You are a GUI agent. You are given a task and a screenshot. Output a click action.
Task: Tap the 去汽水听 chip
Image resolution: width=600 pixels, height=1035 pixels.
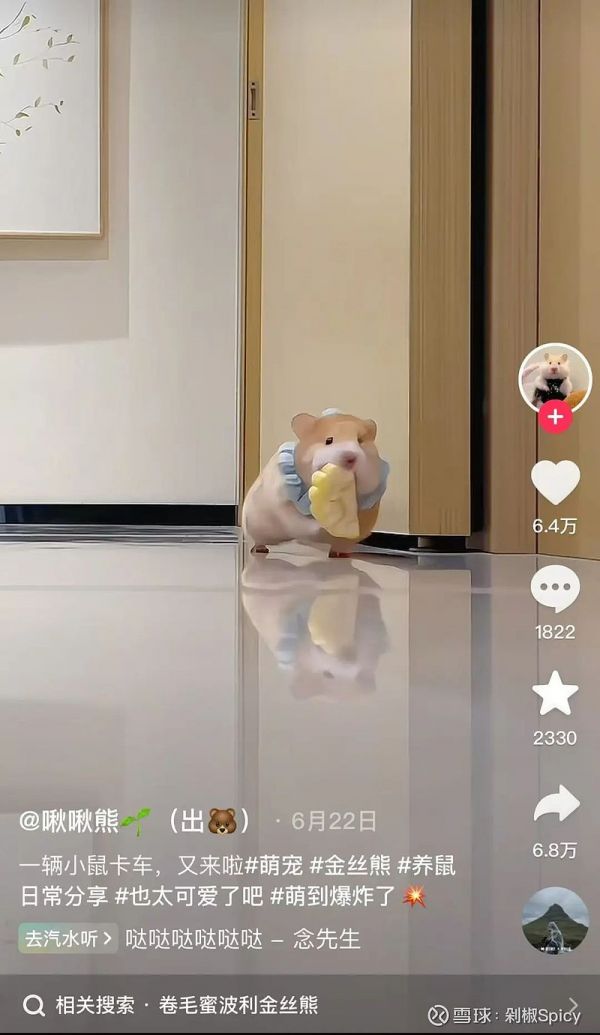68,939
